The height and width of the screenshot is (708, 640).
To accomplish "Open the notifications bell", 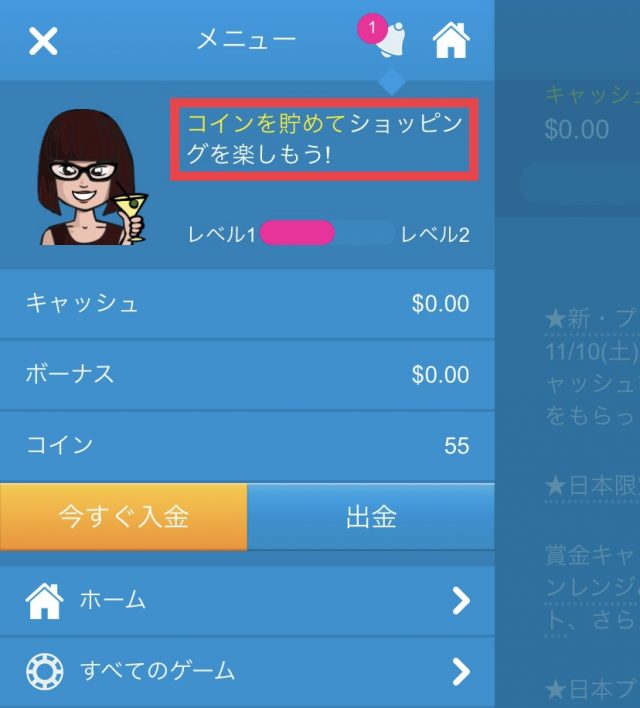I will [390, 40].
